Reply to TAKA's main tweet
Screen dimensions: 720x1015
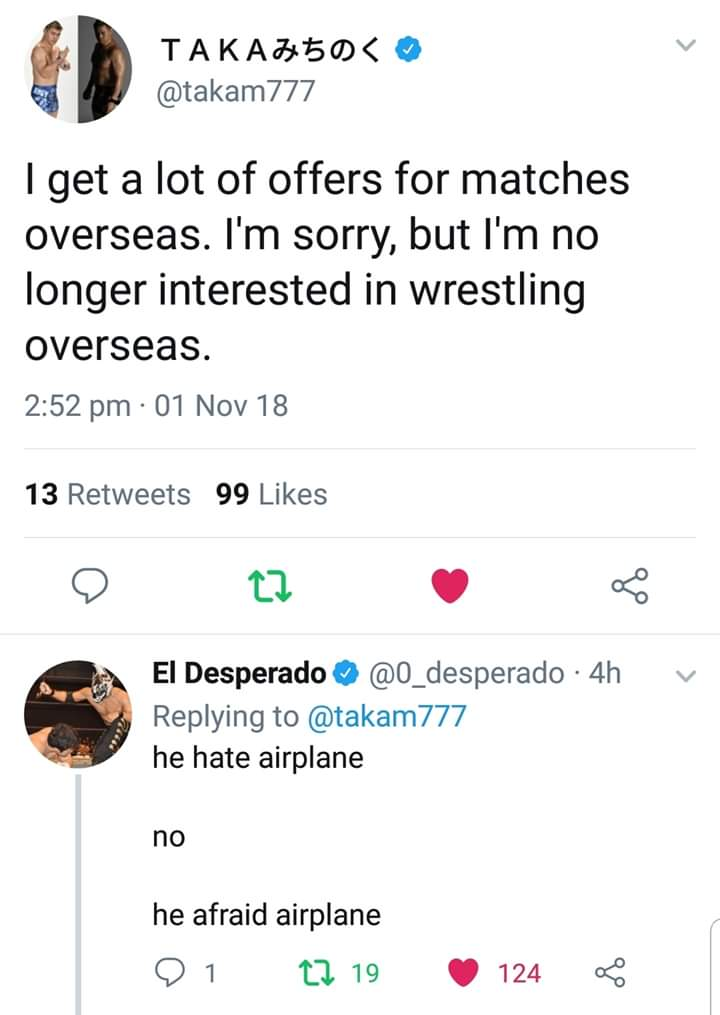(92, 585)
